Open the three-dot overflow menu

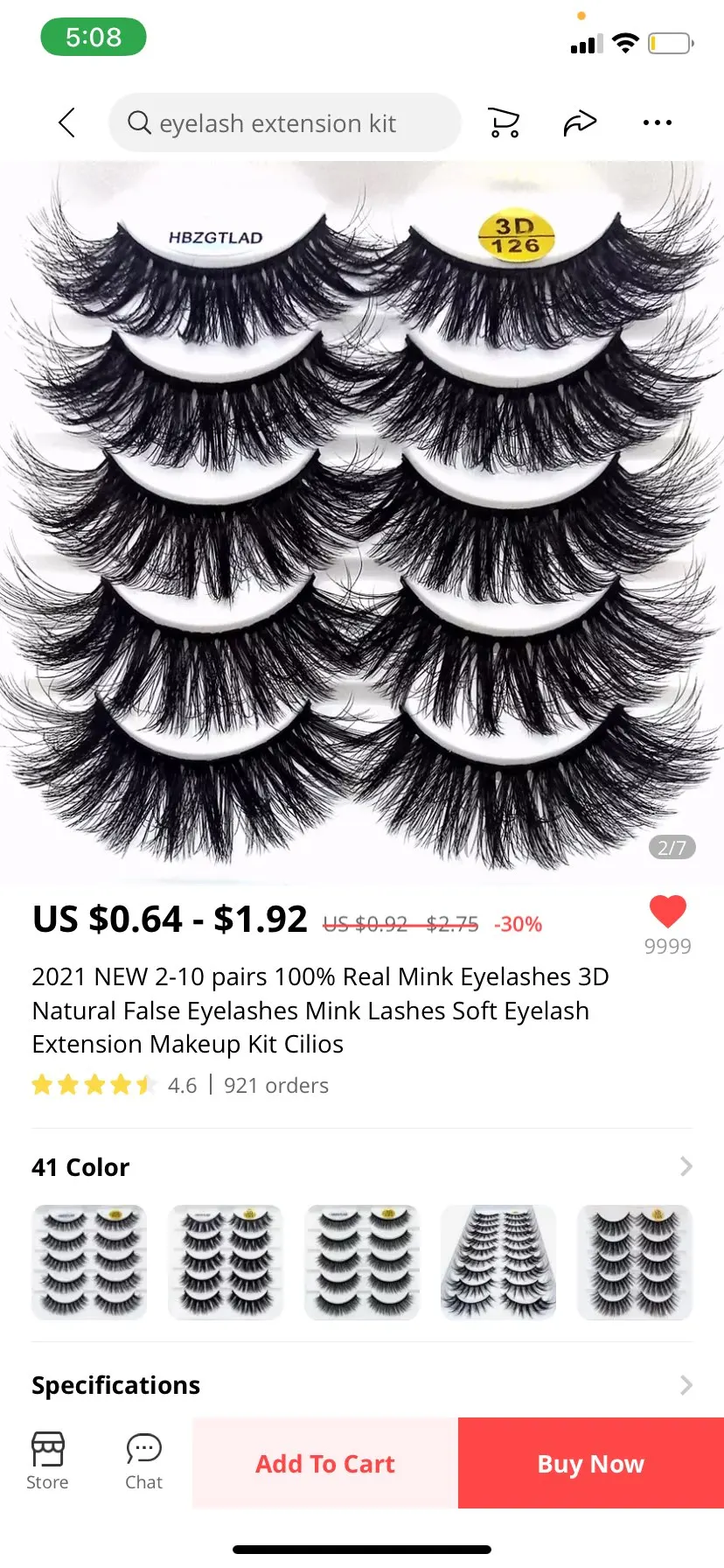click(657, 122)
